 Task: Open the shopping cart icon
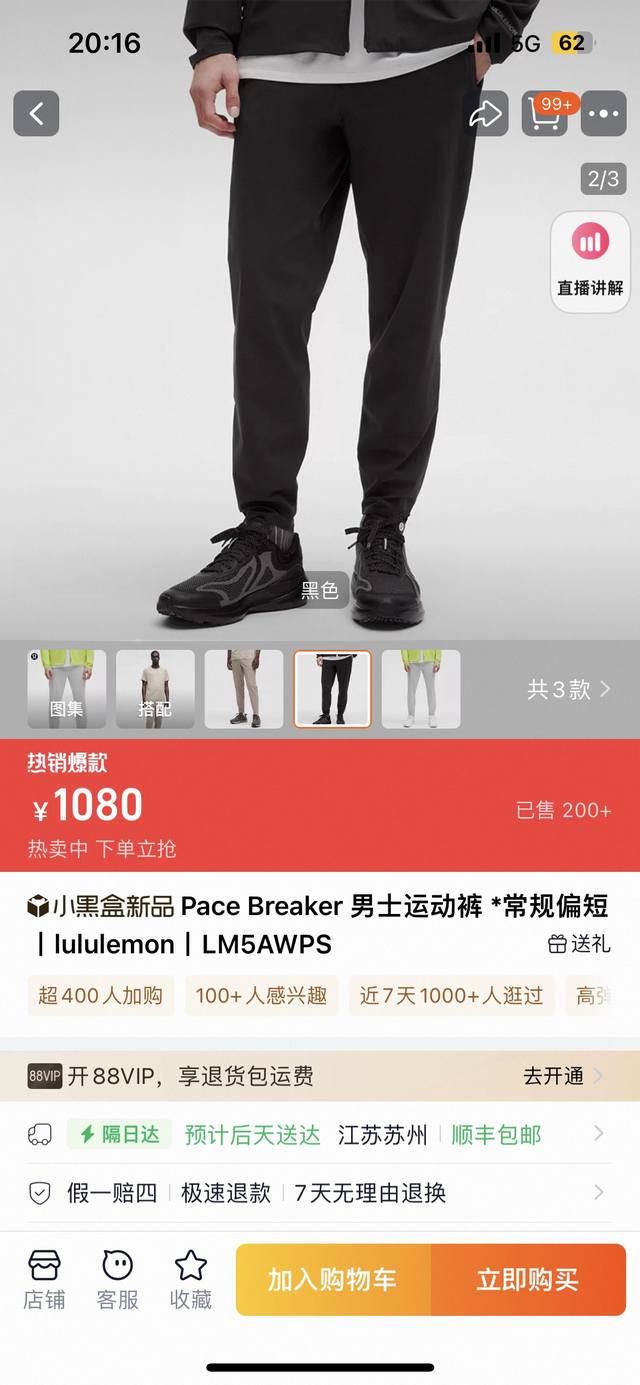coord(545,113)
